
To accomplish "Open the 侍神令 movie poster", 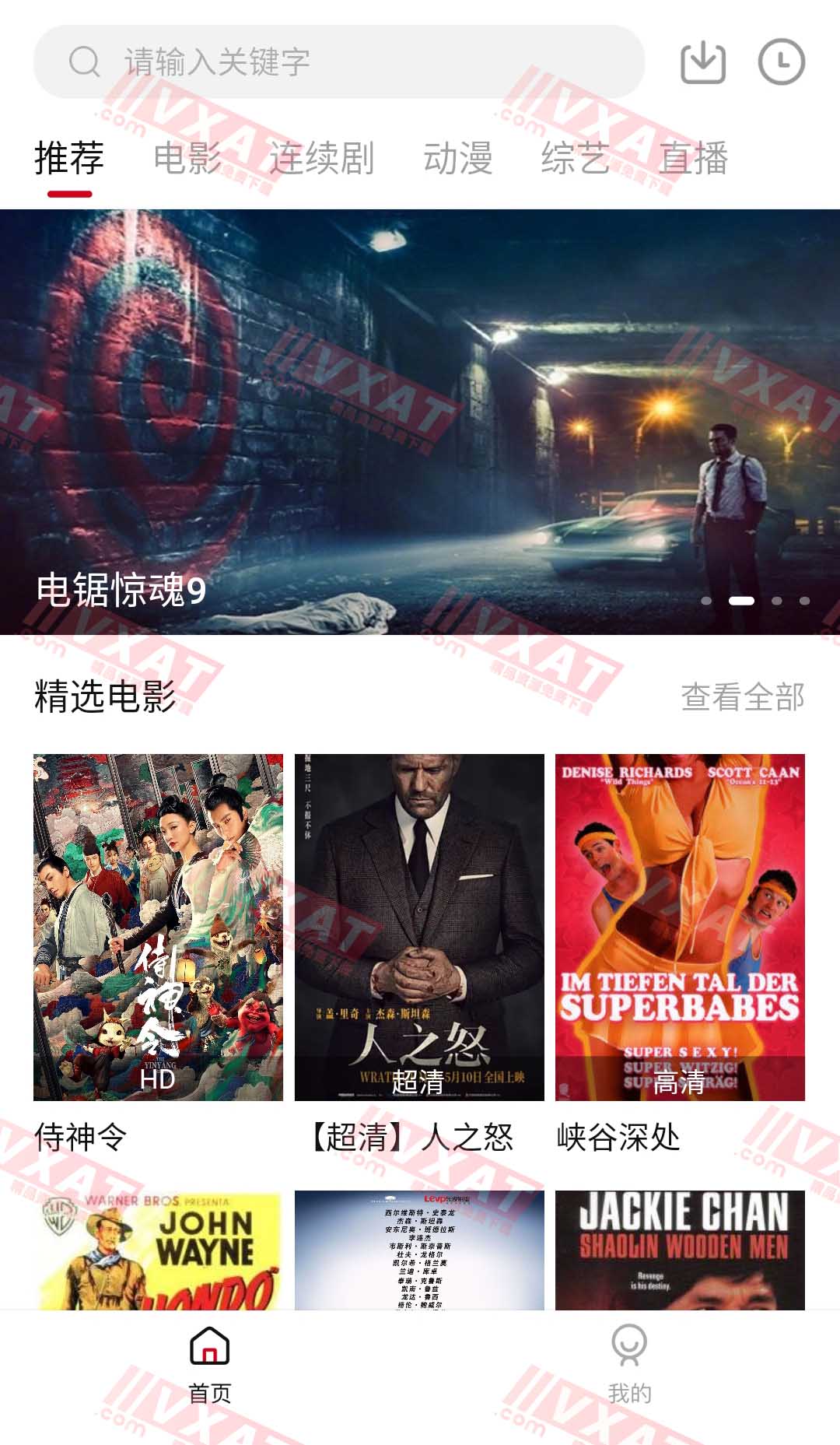I will 158,927.
